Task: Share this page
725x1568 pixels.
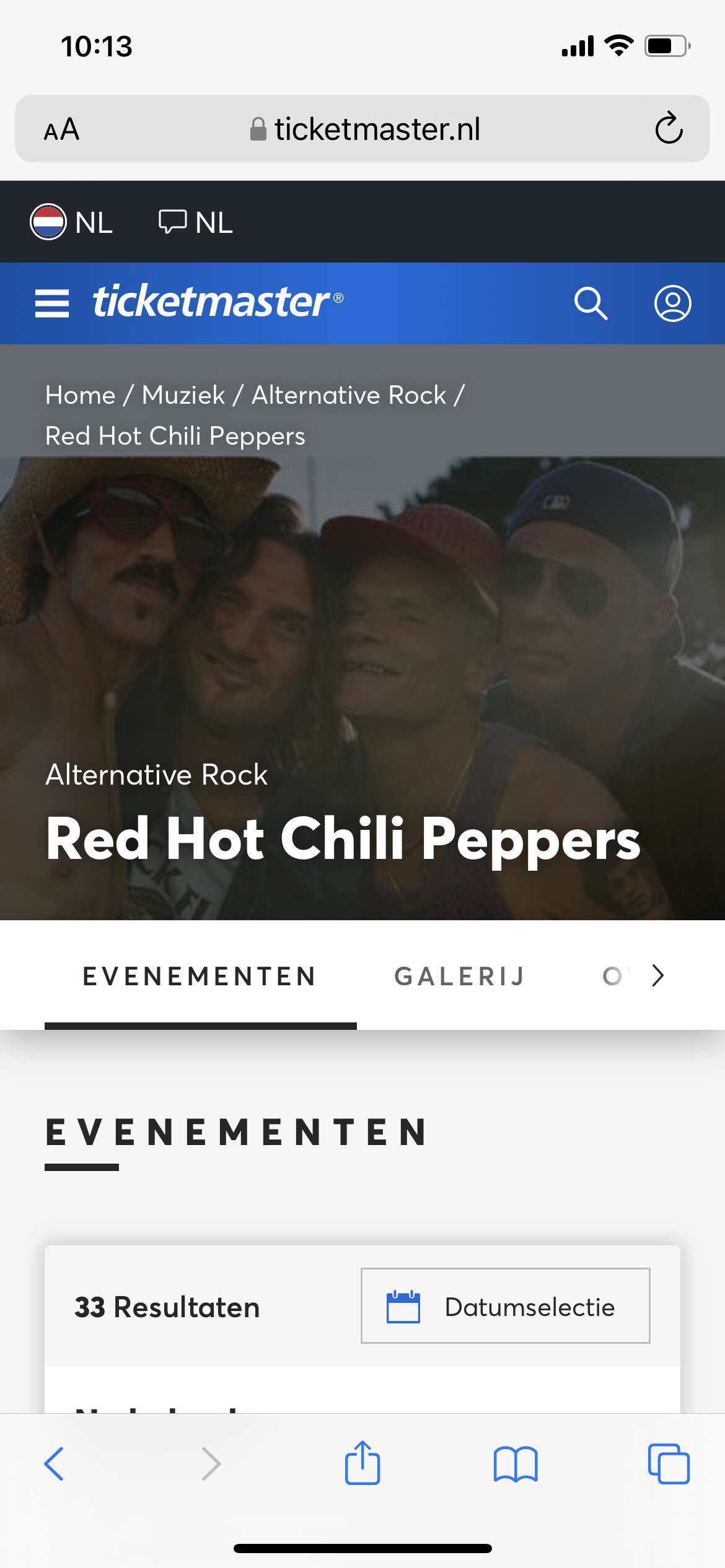Action: [x=362, y=1463]
